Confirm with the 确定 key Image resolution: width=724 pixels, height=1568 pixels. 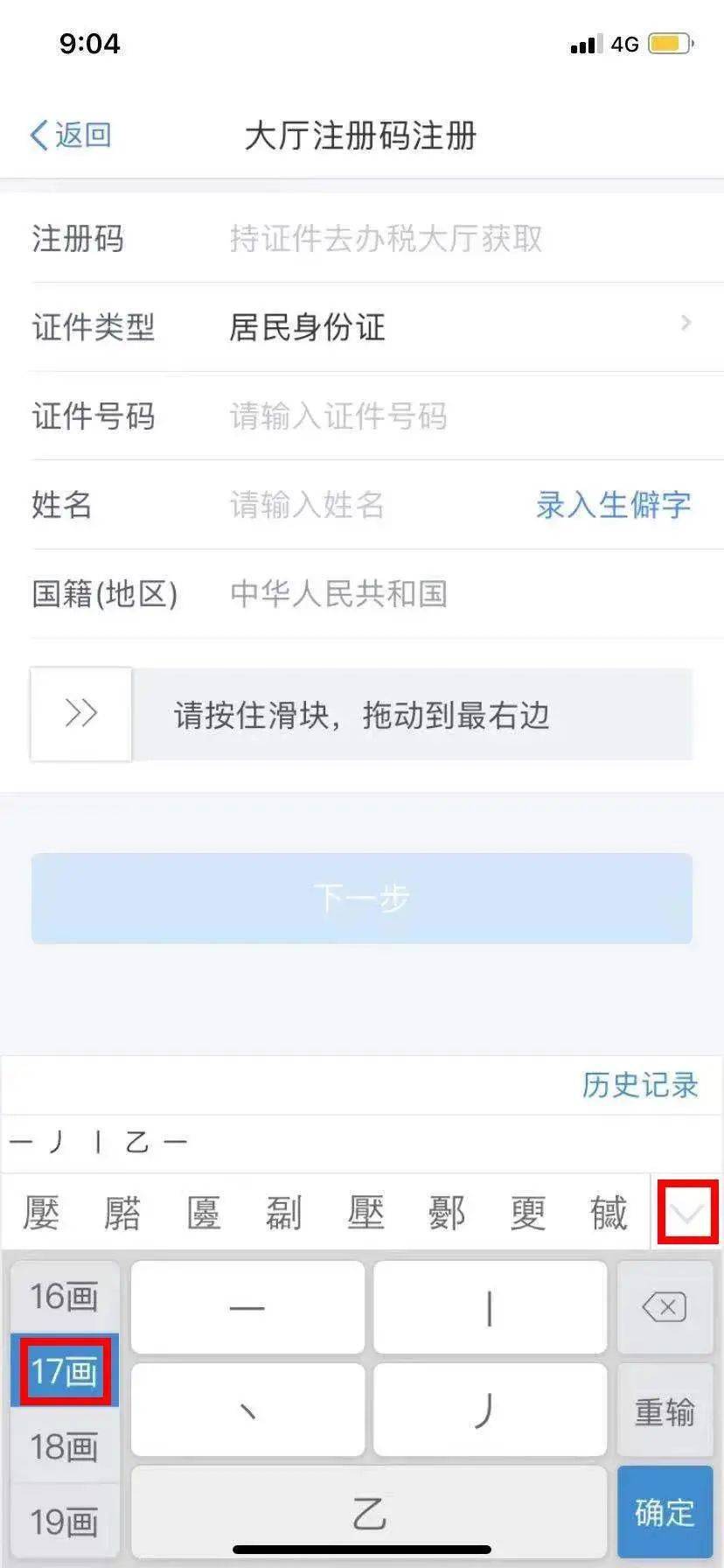tap(665, 1512)
